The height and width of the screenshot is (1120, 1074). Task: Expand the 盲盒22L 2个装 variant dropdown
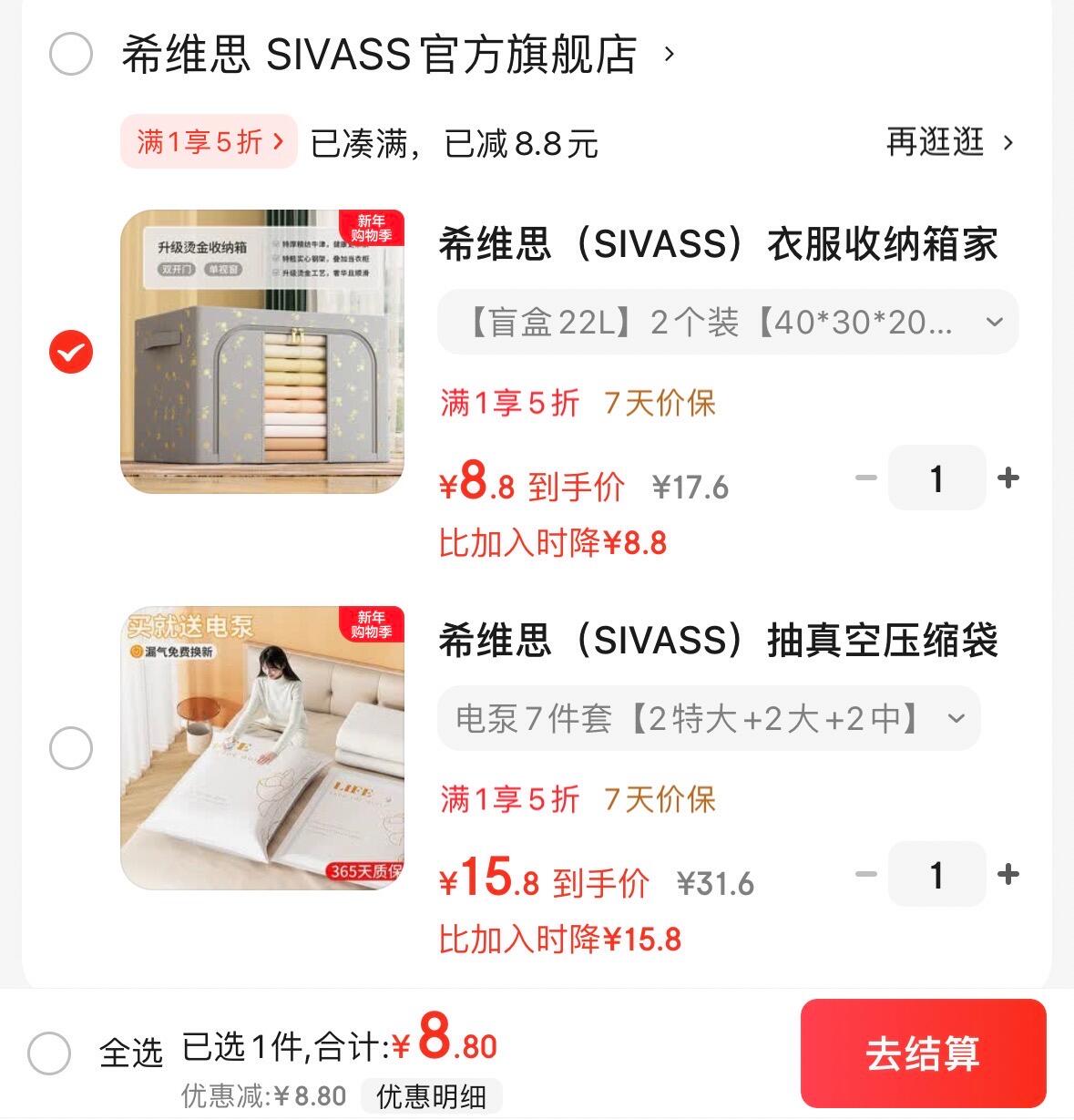point(728,322)
